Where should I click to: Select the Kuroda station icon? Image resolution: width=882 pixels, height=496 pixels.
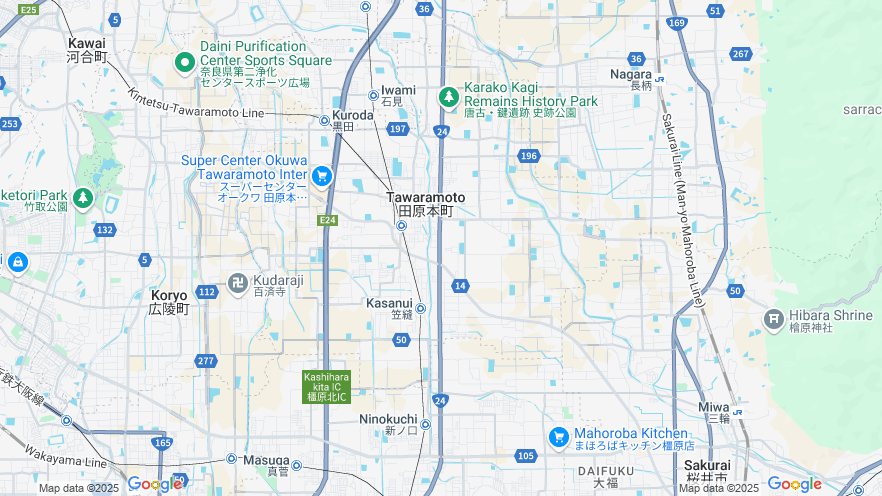[324, 120]
